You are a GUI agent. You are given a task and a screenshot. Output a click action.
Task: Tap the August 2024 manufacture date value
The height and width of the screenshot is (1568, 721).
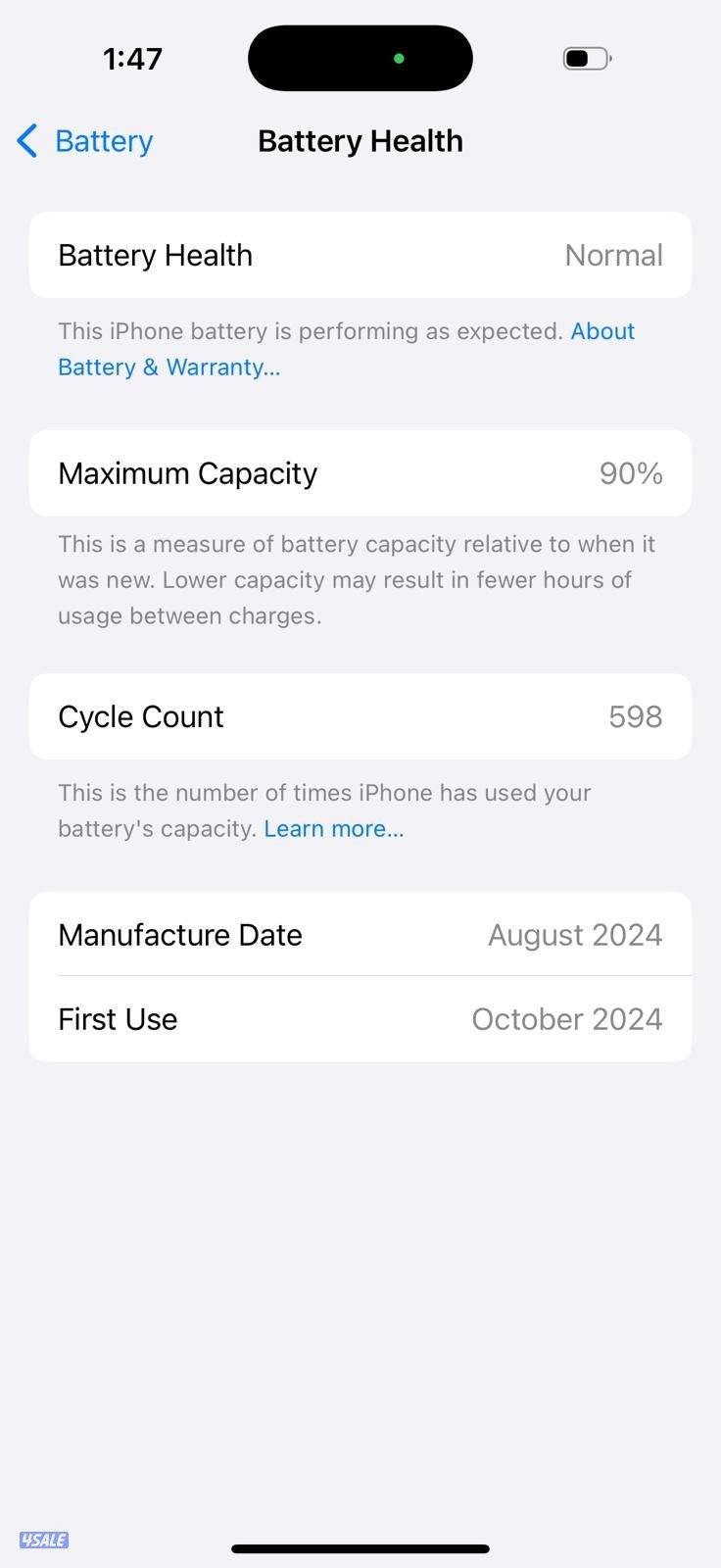coord(574,934)
